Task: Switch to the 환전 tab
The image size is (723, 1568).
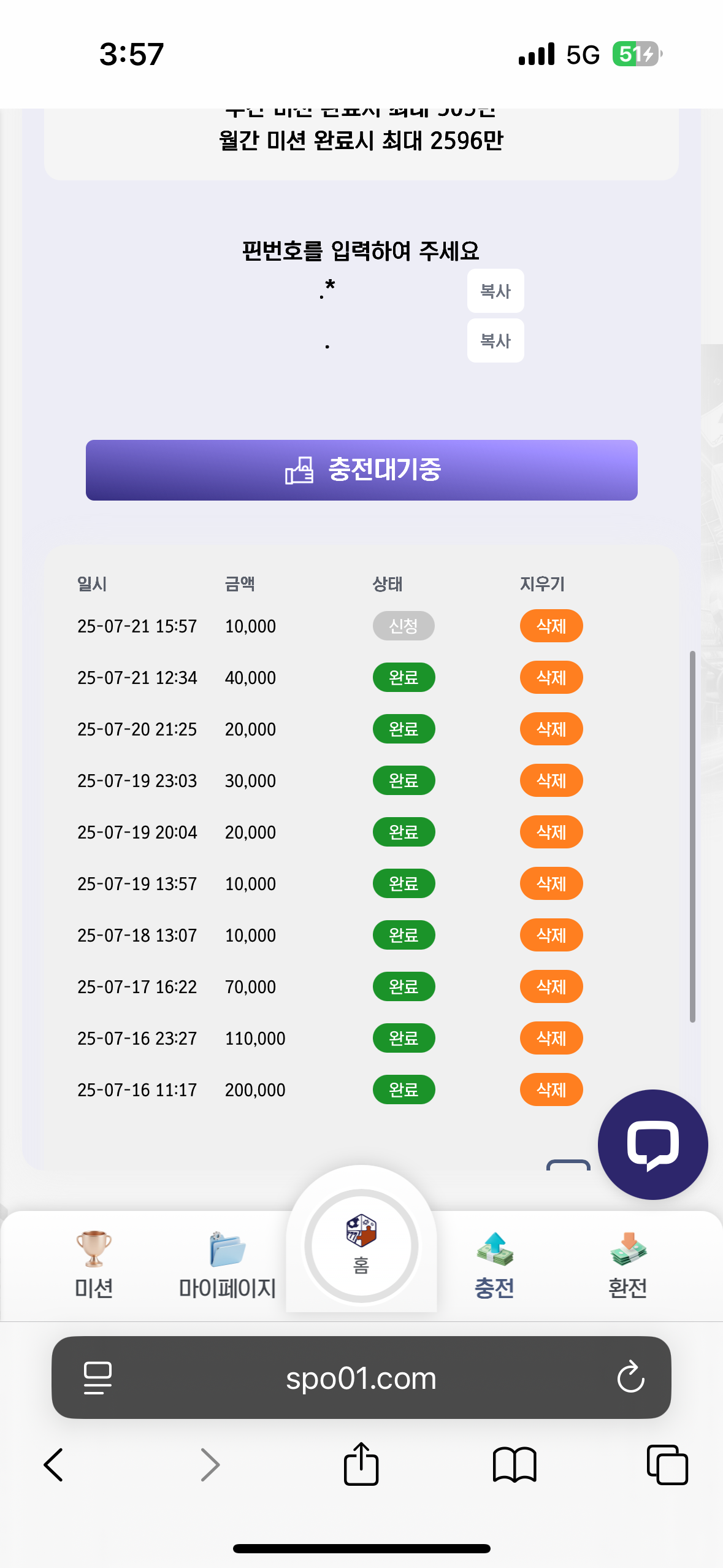Action: click(x=627, y=1265)
